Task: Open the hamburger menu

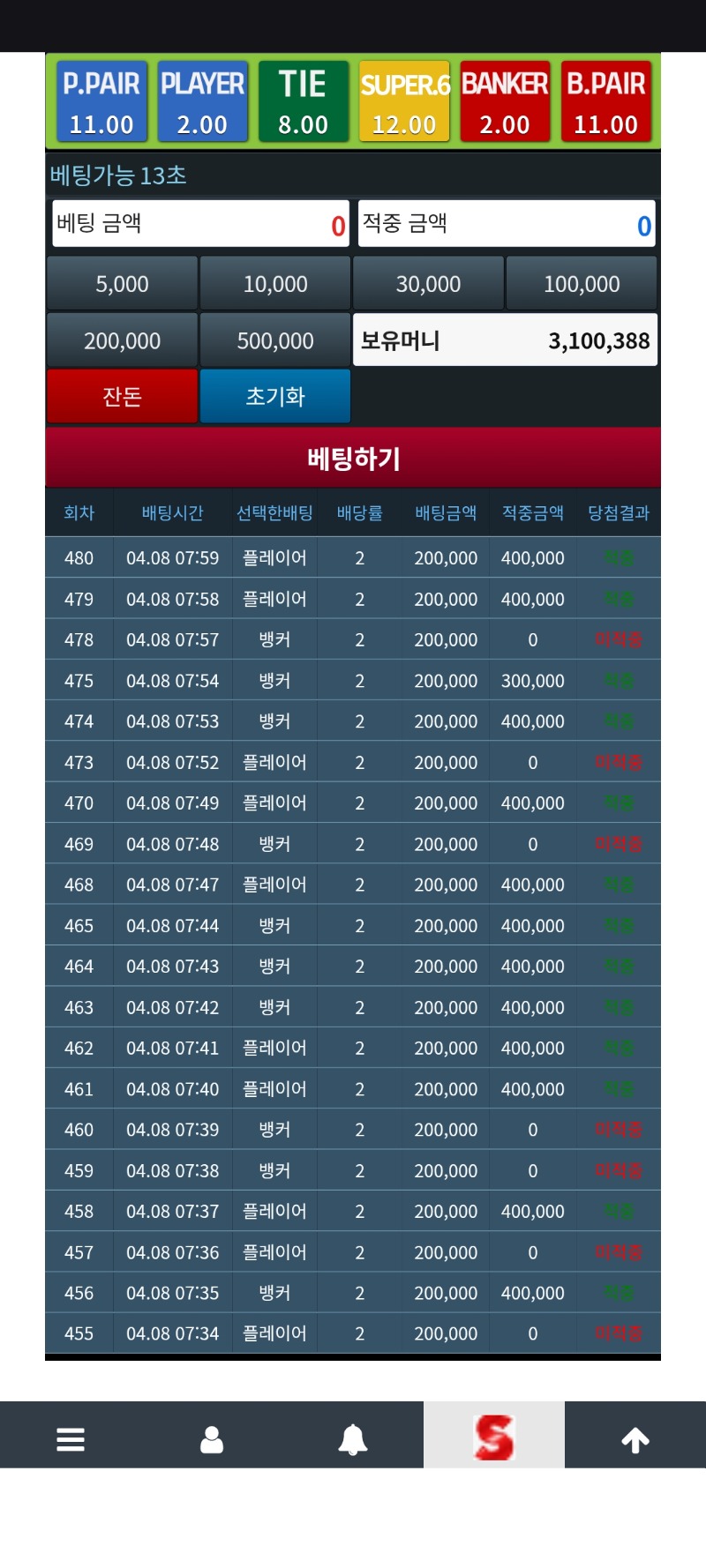Action: click(71, 1439)
